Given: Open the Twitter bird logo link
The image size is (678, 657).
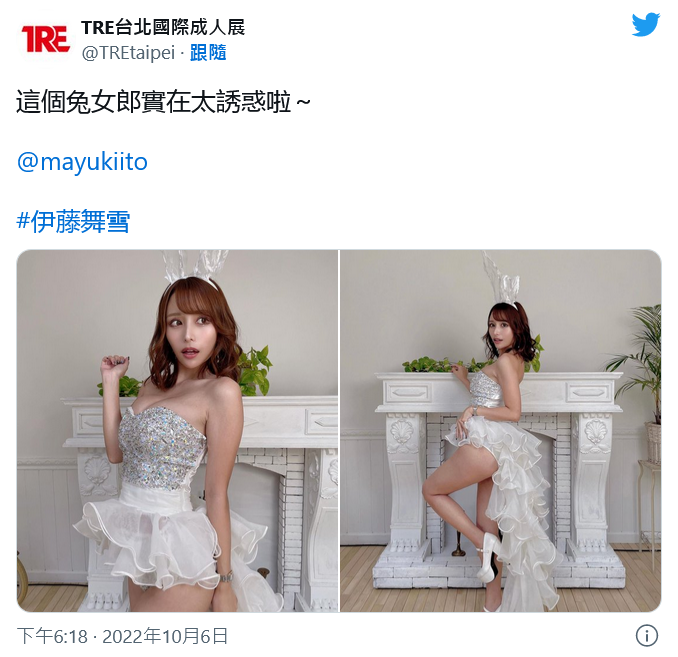Looking at the screenshot, I should coord(646,26).
